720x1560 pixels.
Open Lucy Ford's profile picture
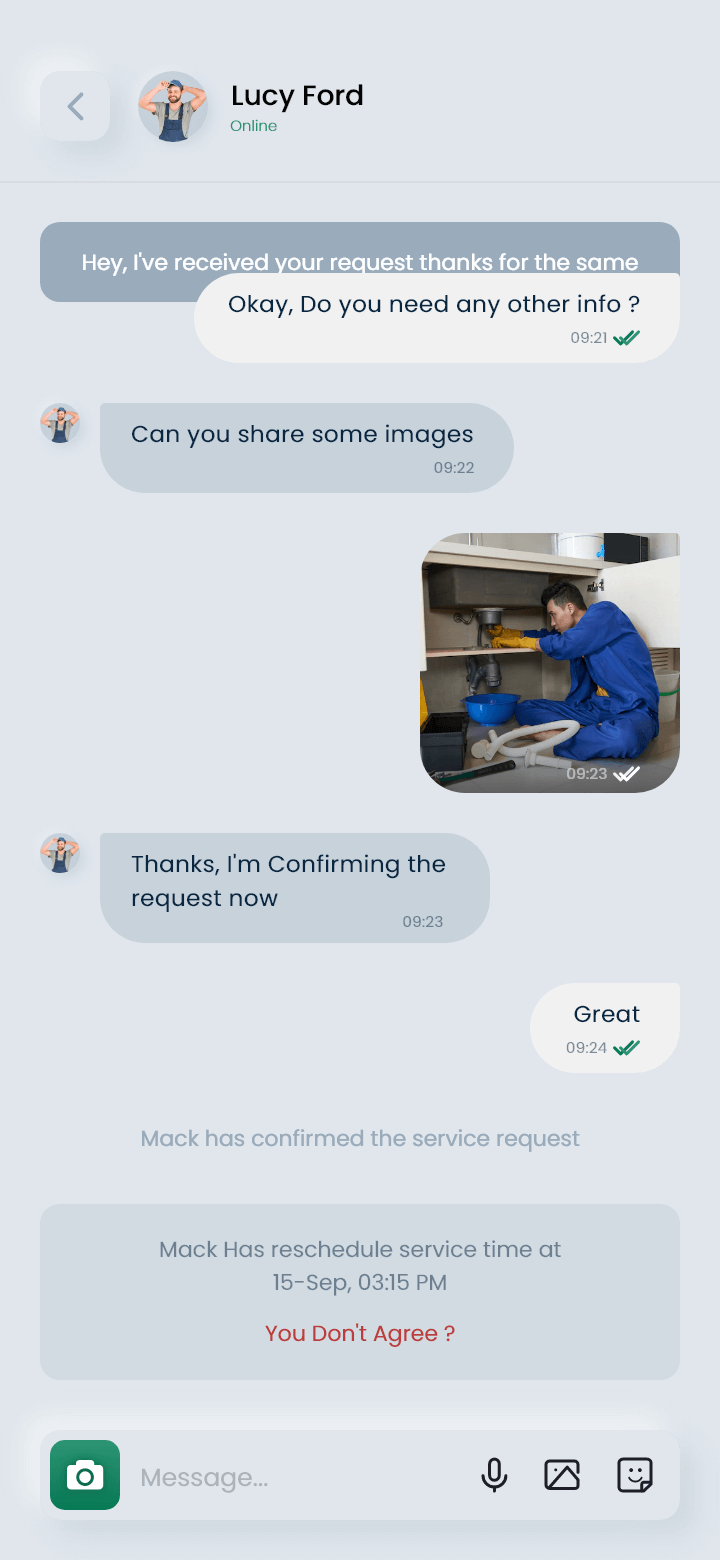tap(173, 106)
